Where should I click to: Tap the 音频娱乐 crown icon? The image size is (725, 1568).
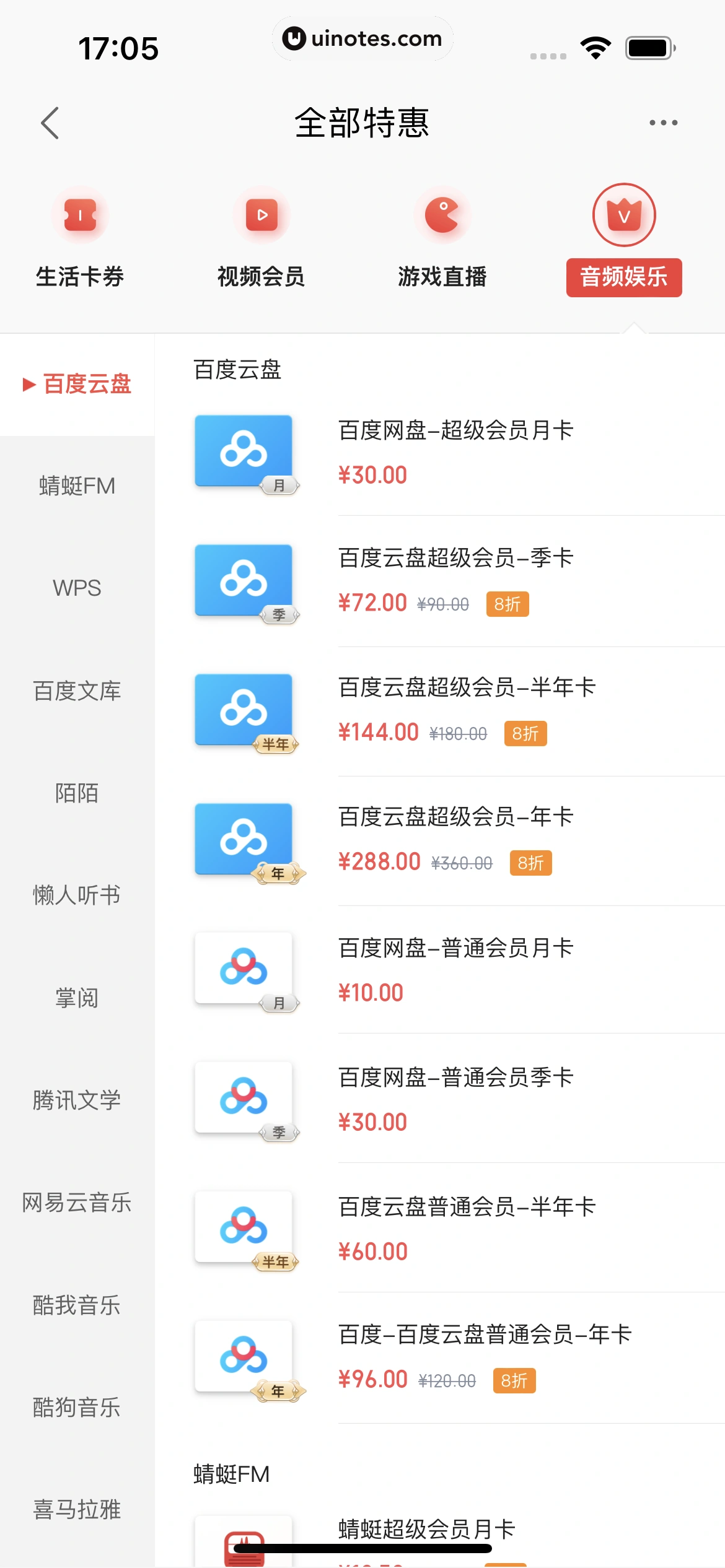(x=624, y=215)
